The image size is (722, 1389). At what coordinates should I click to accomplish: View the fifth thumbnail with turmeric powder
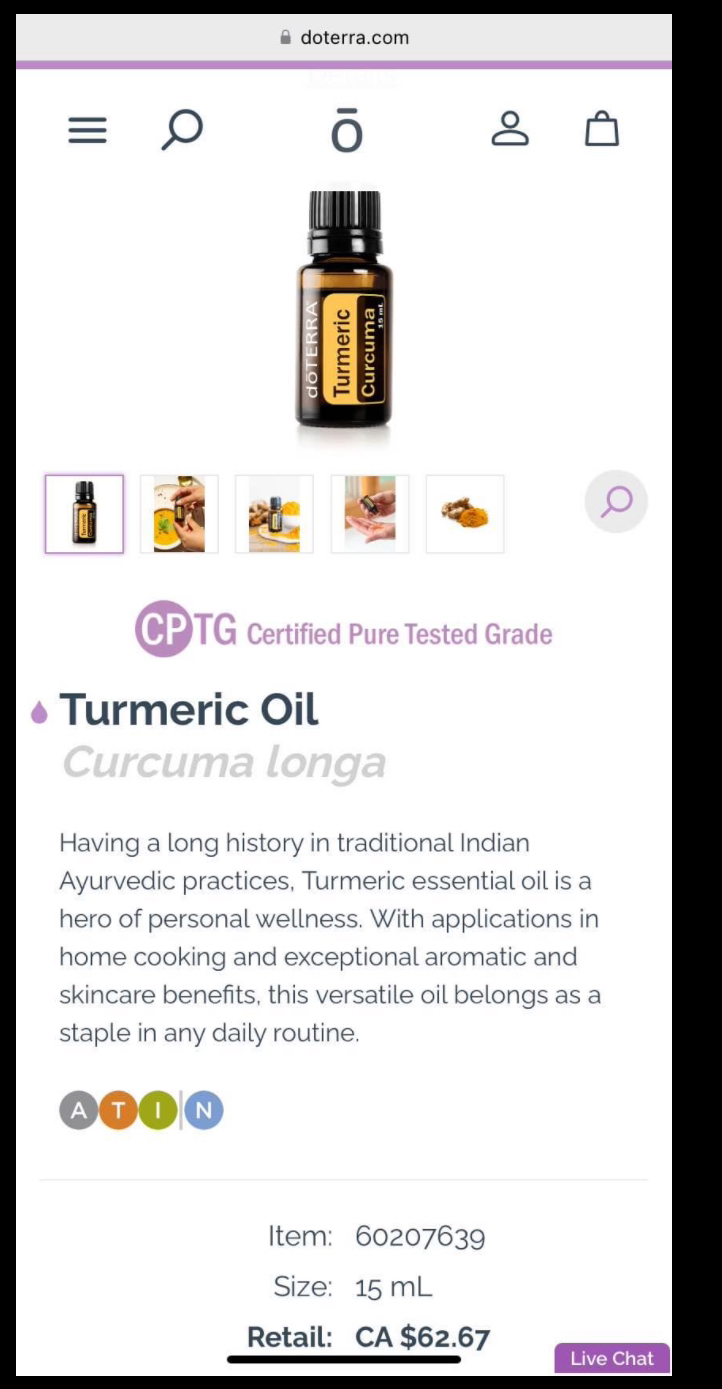[x=465, y=514]
